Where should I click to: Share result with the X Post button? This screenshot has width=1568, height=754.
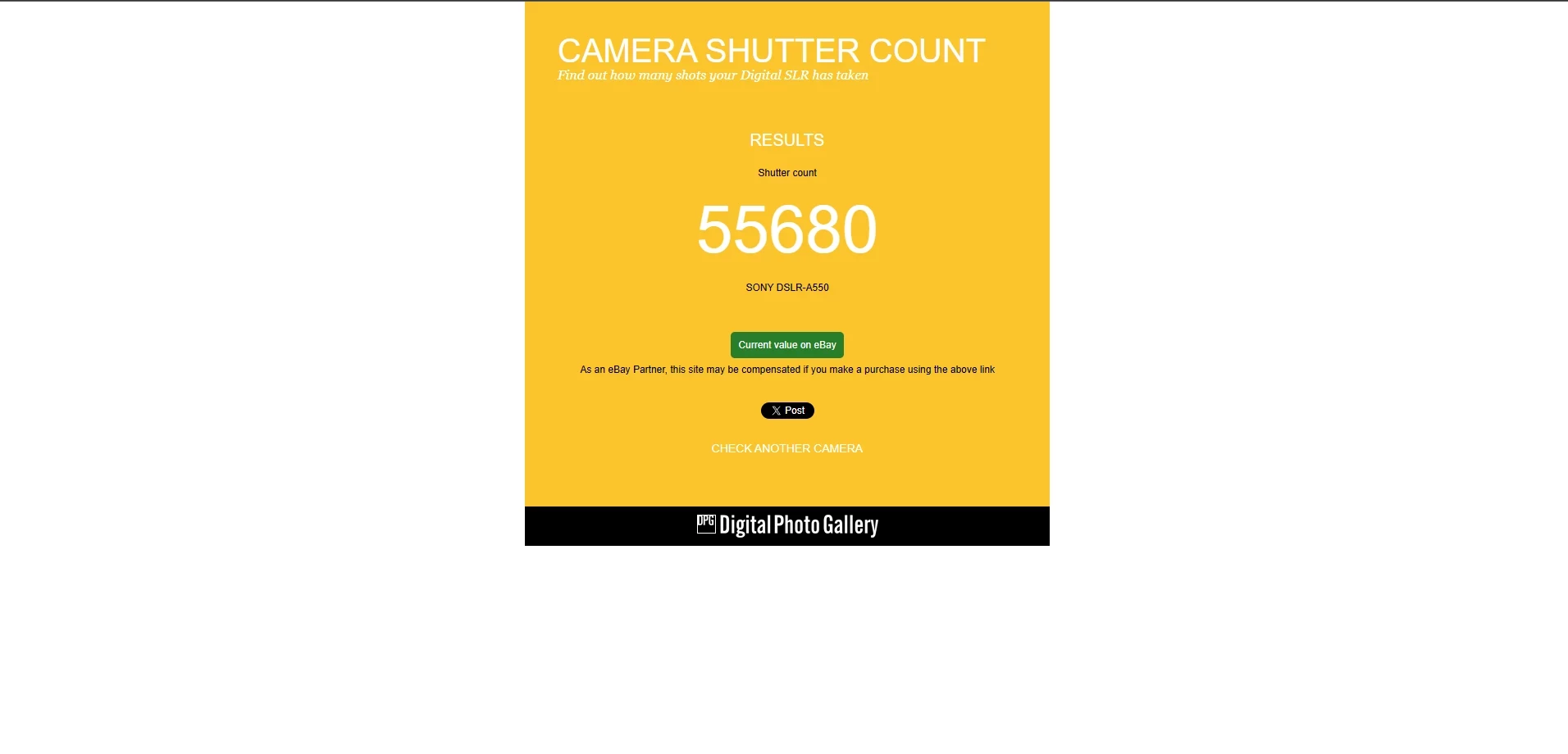coord(787,411)
